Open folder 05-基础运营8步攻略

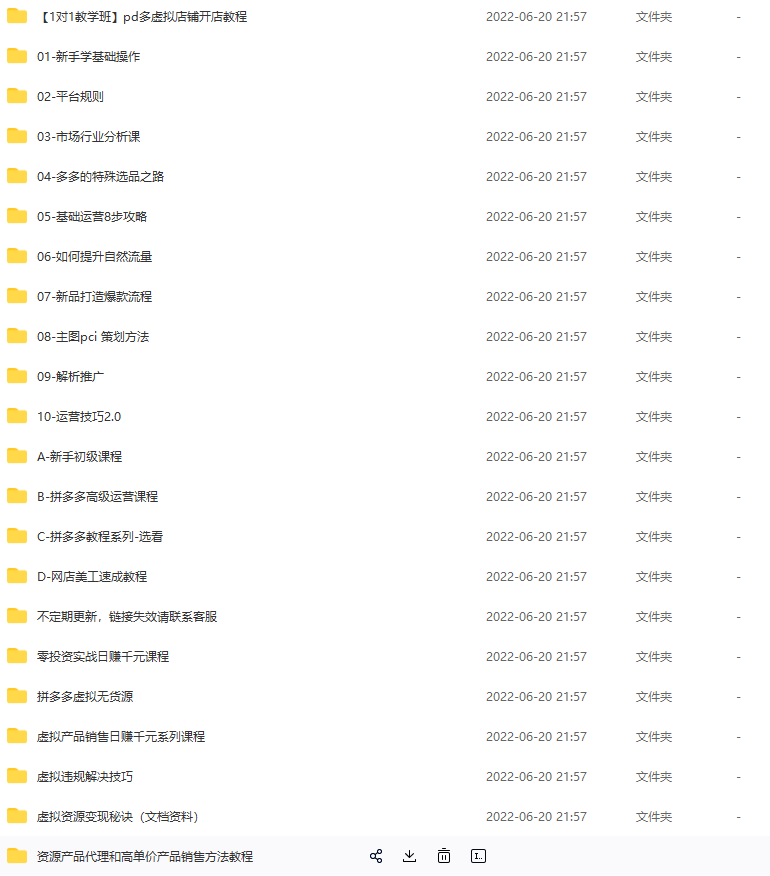(92, 217)
